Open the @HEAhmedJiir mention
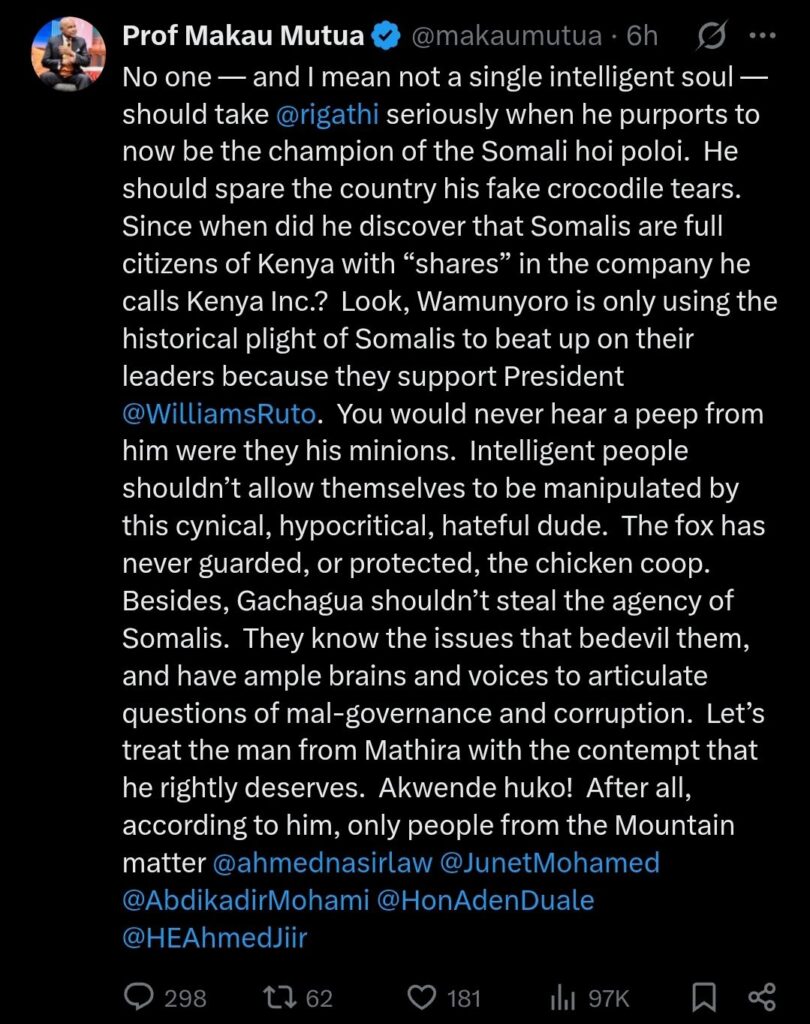Viewport: 810px width, 1024px height. [x=215, y=938]
